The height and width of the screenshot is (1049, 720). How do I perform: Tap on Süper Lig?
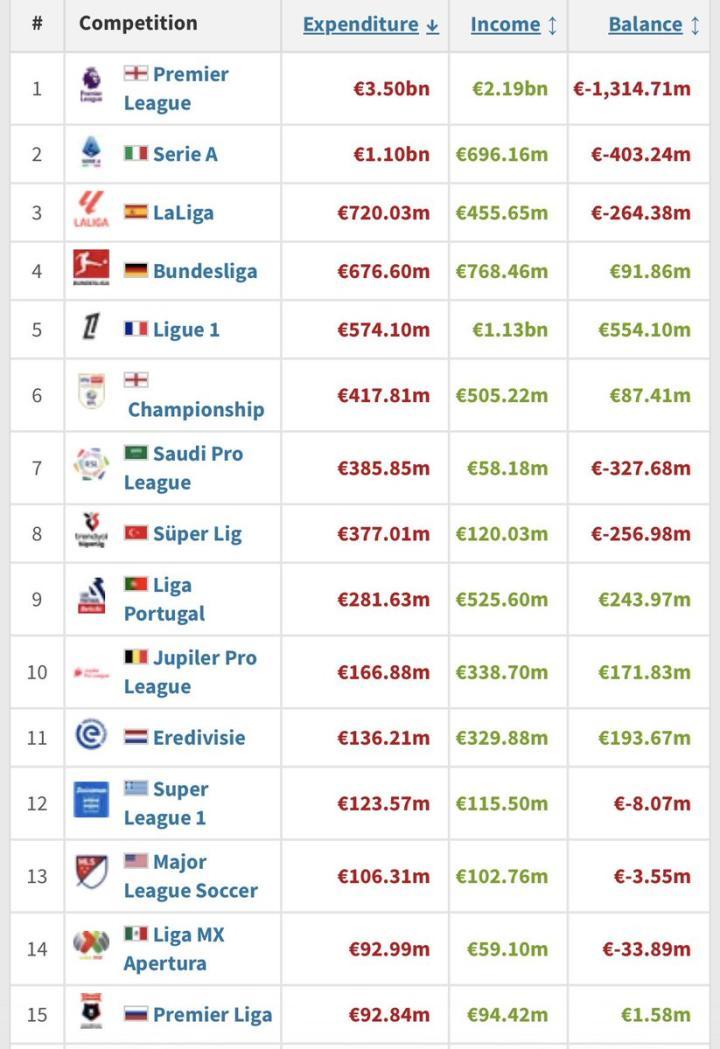(x=197, y=534)
